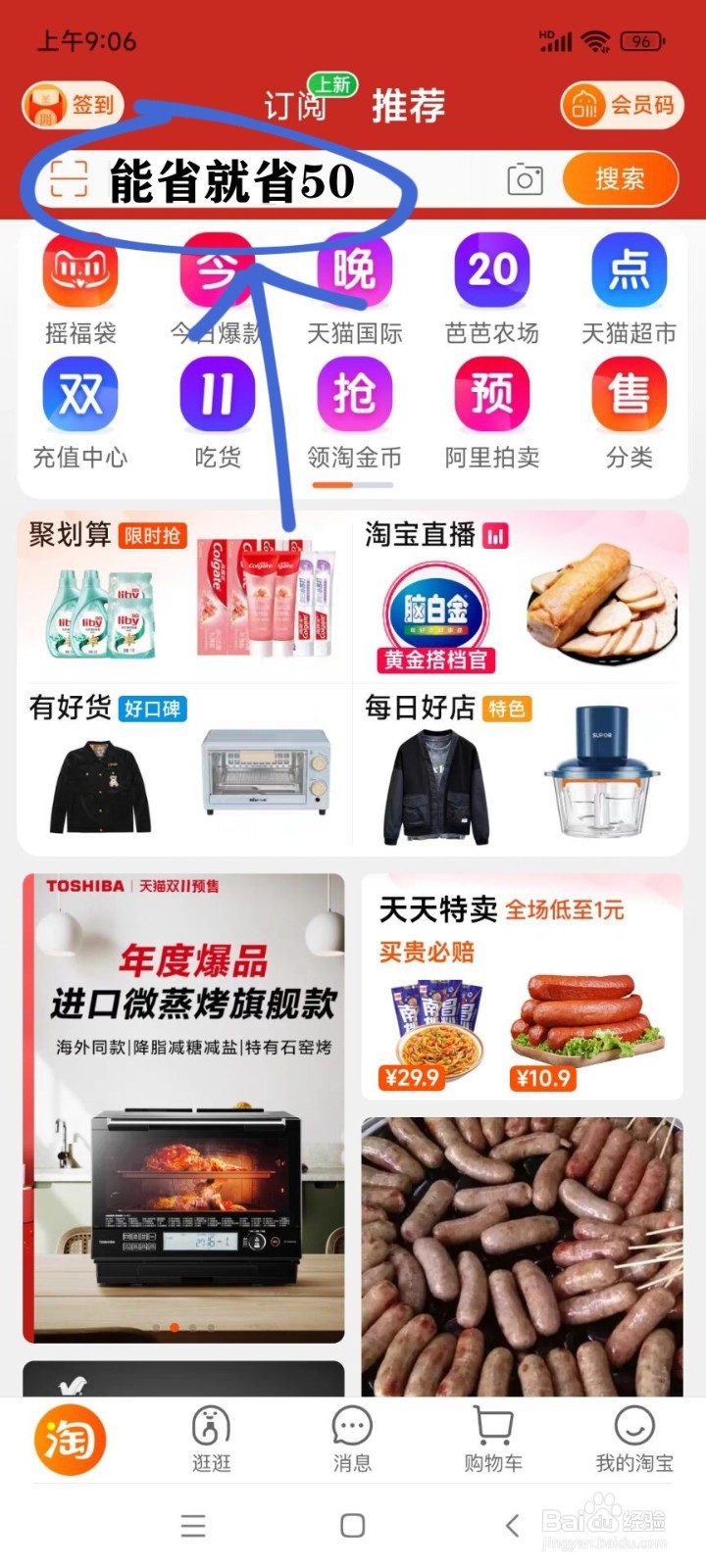
Task: Open the 消息 messages icon
Action: tap(352, 1433)
